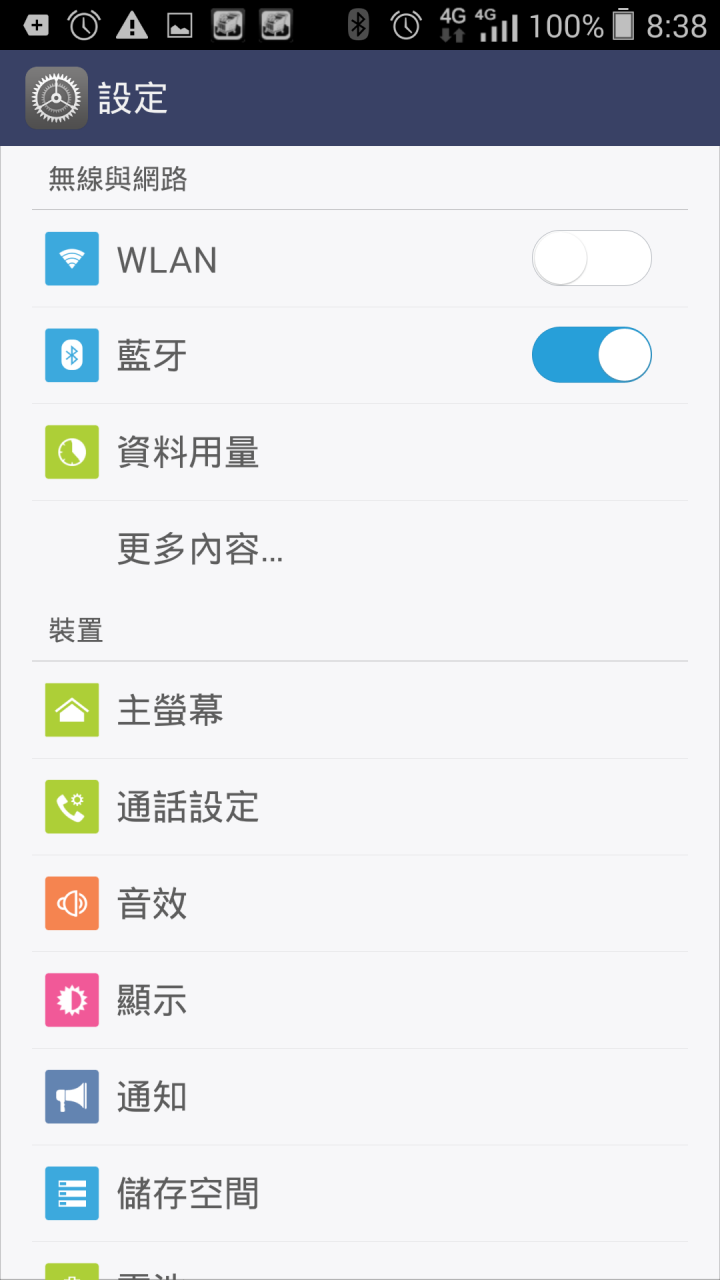Turn on the WLAN switch
The width and height of the screenshot is (720, 1280).
tap(591, 259)
